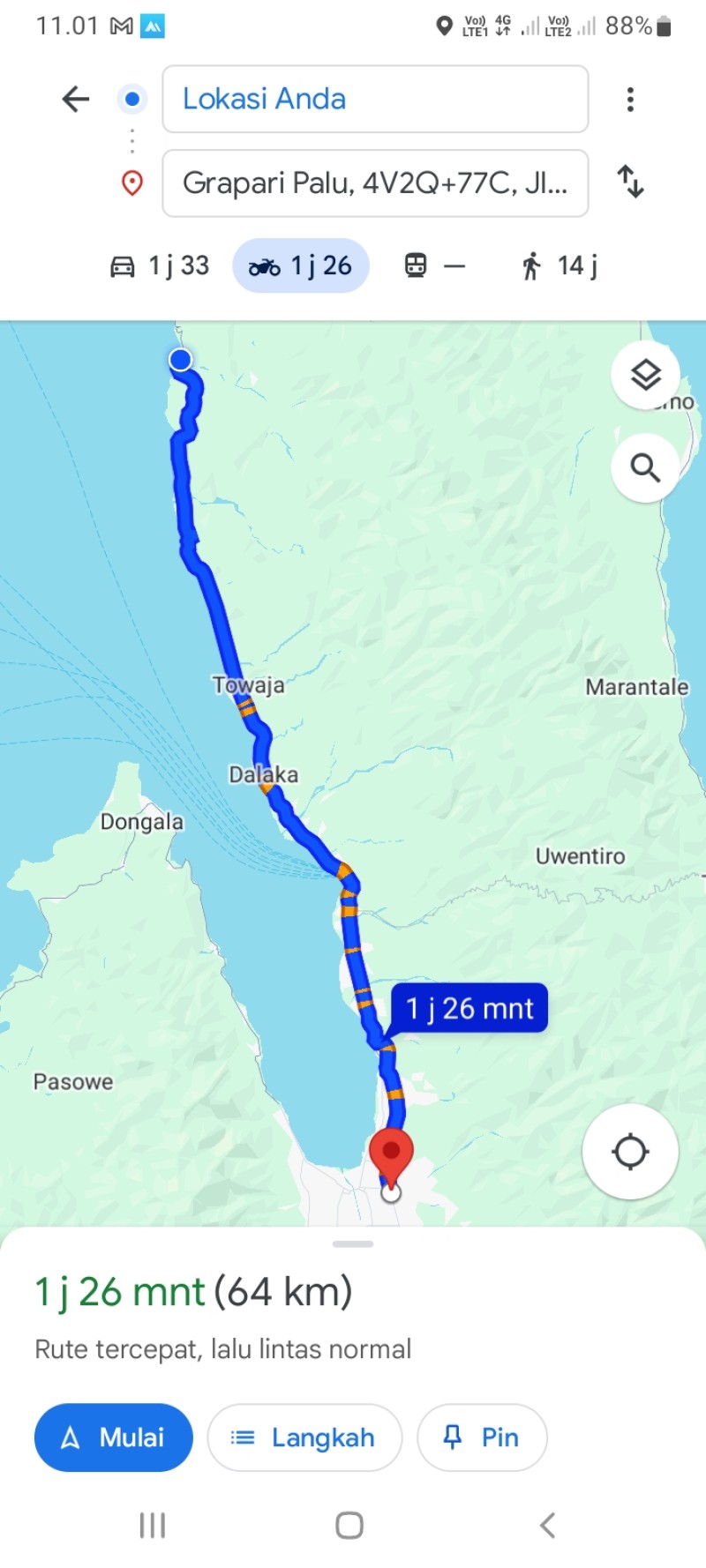Go back using the top-left arrow
This screenshot has height=1568, width=706.
tap(76, 99)
